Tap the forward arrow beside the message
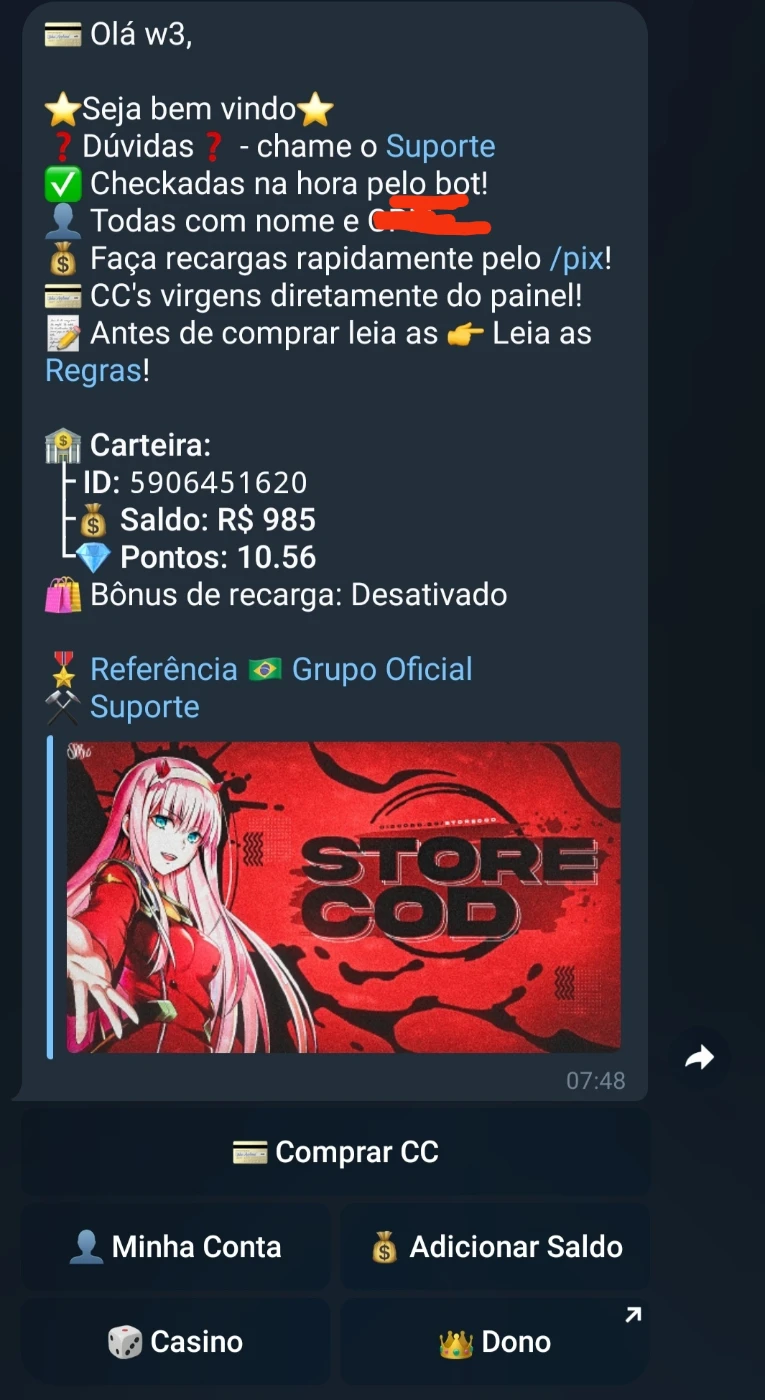The image size is (765, 1400). click(699, 1057)
